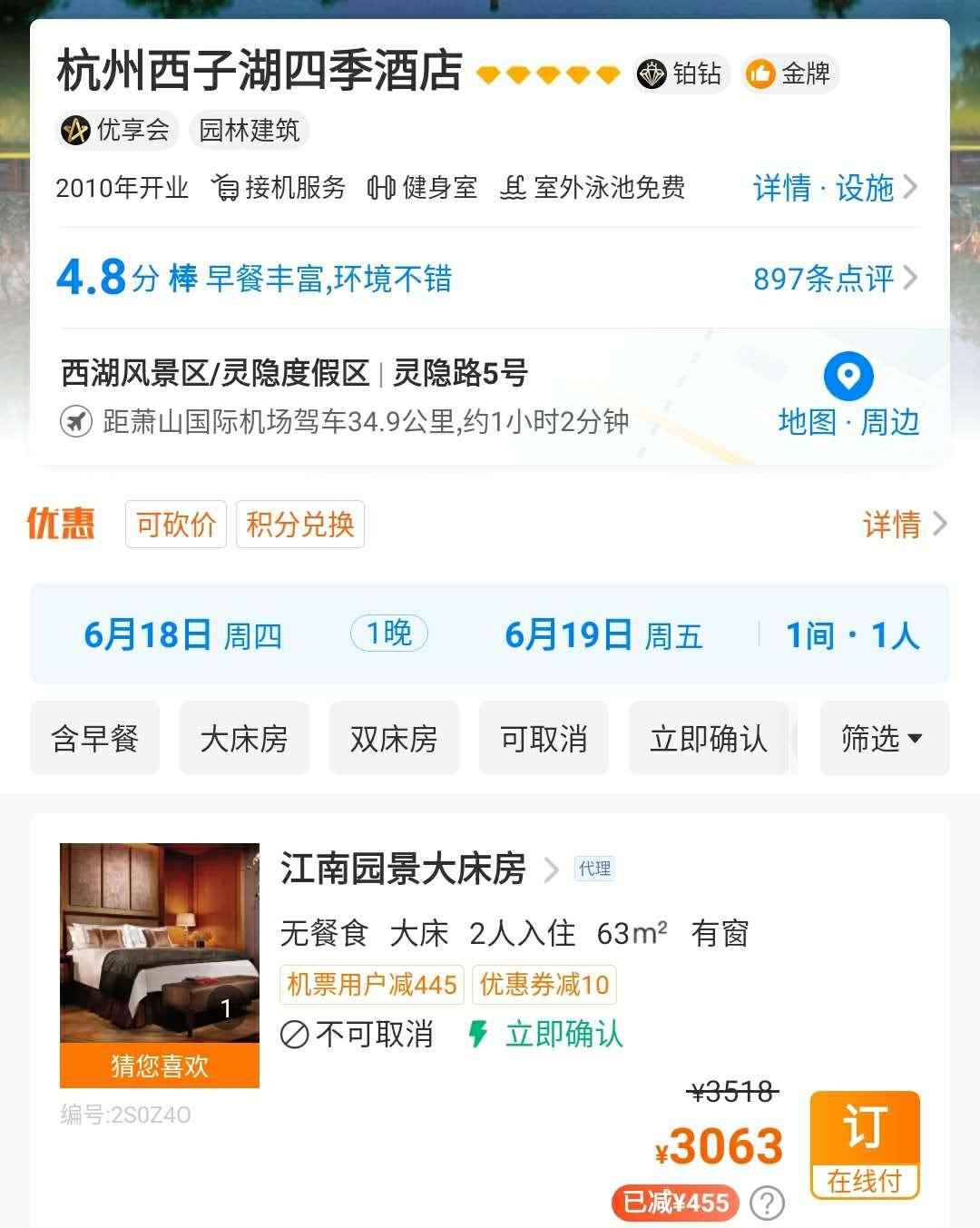Toggle the 含早餐 breakfast filter

pyautogui.click(x=94, y=738)
